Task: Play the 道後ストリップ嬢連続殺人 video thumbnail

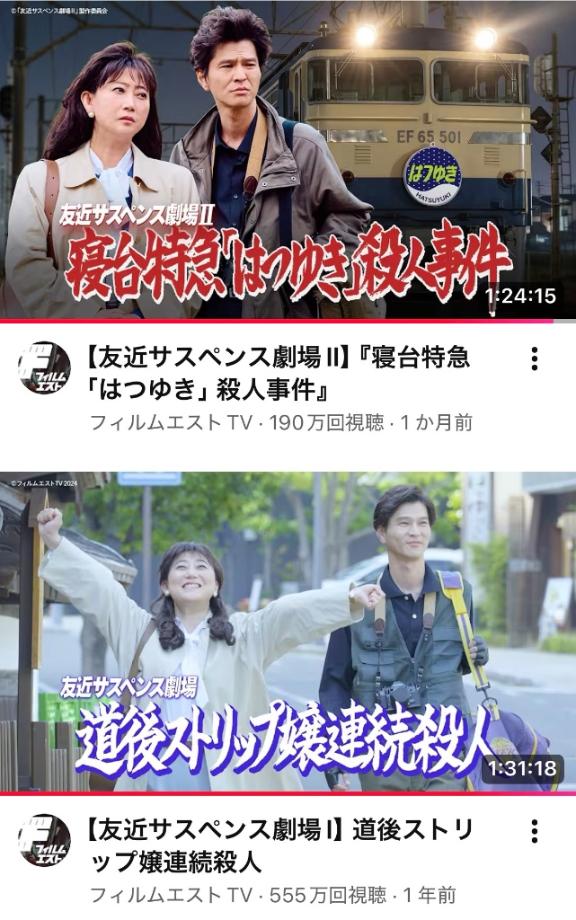Action: [288, 632]
